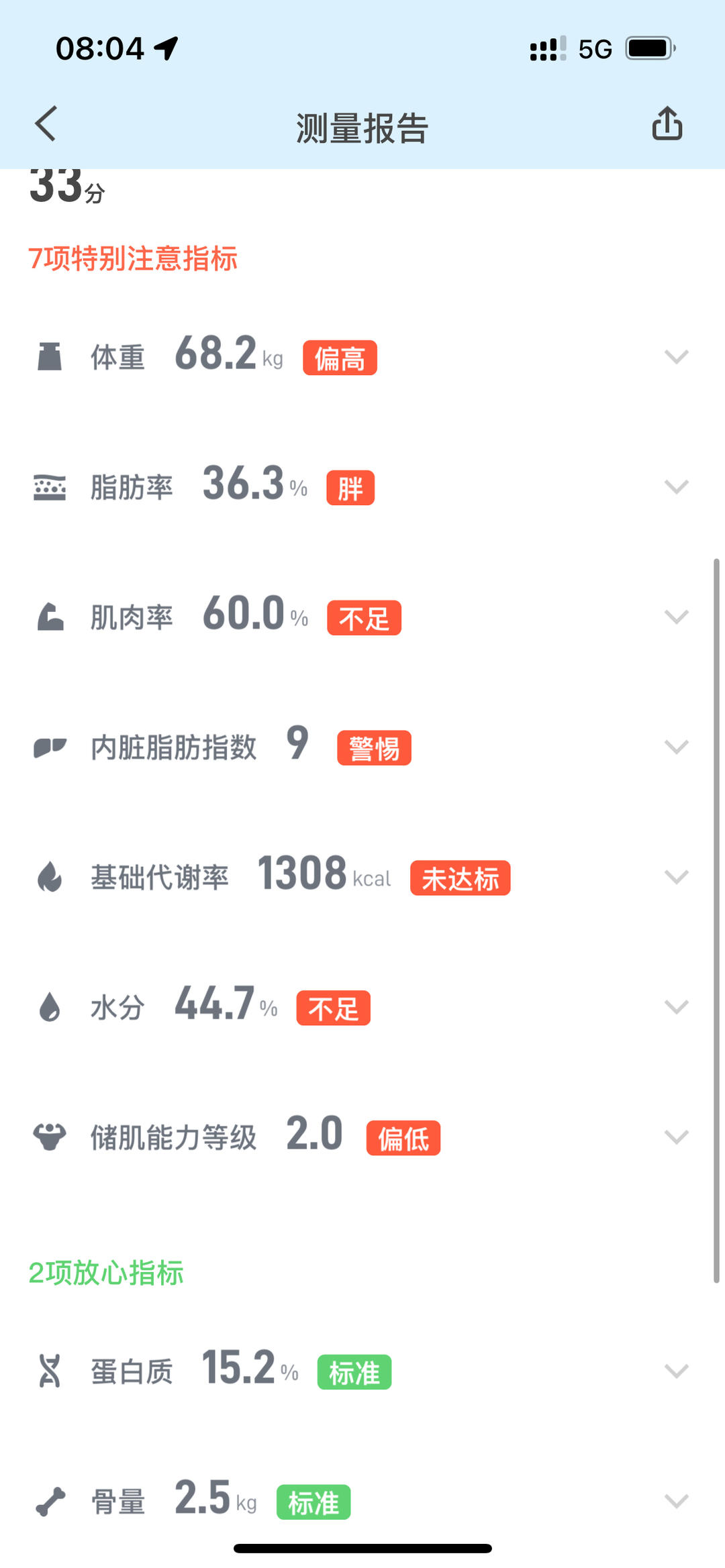The height and width of the screenshot is (1568, 725).
Task: Expand the 体重 68.2kg details
Action: [x=676, y=356]
